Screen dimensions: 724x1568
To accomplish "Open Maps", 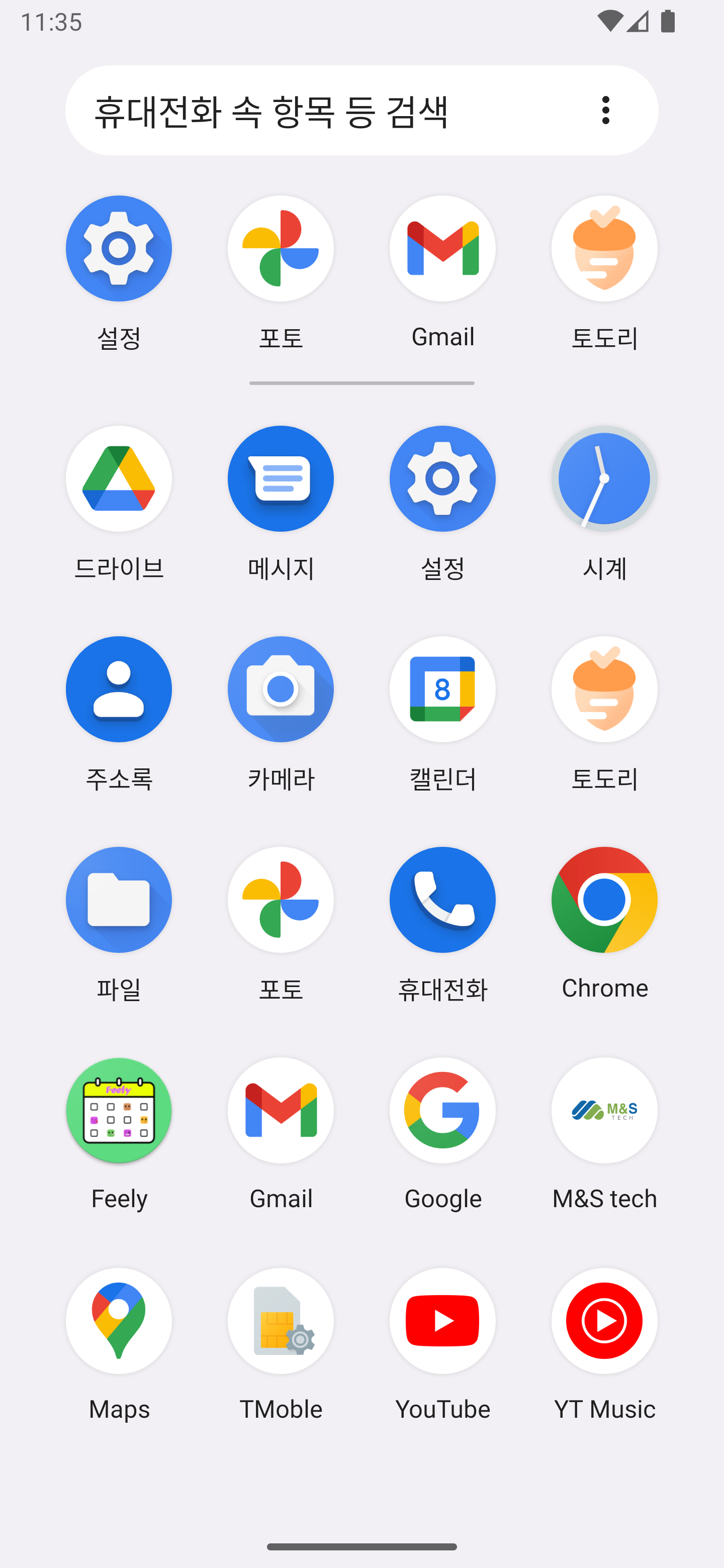I will click(119, 1321).
